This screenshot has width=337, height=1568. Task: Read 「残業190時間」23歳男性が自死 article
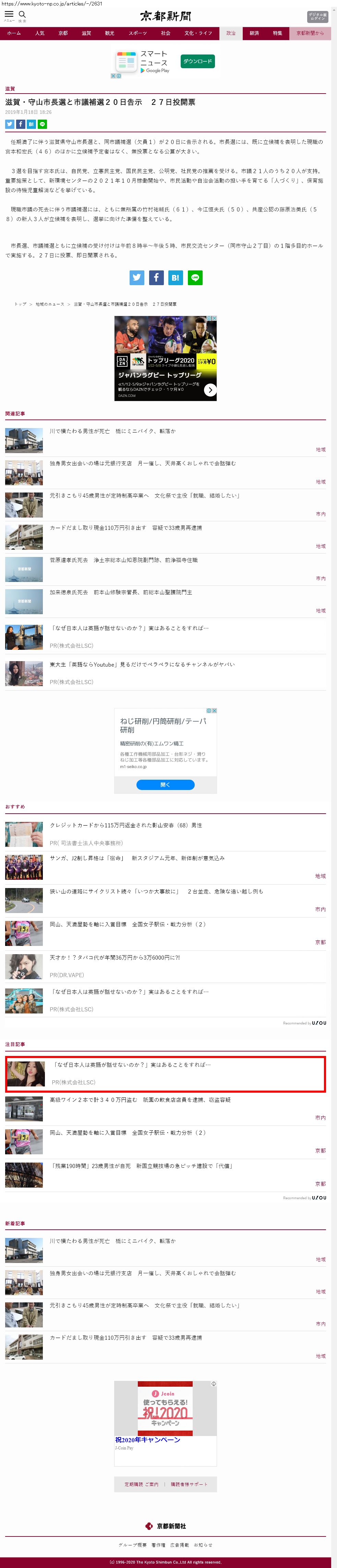(141, 1166)
